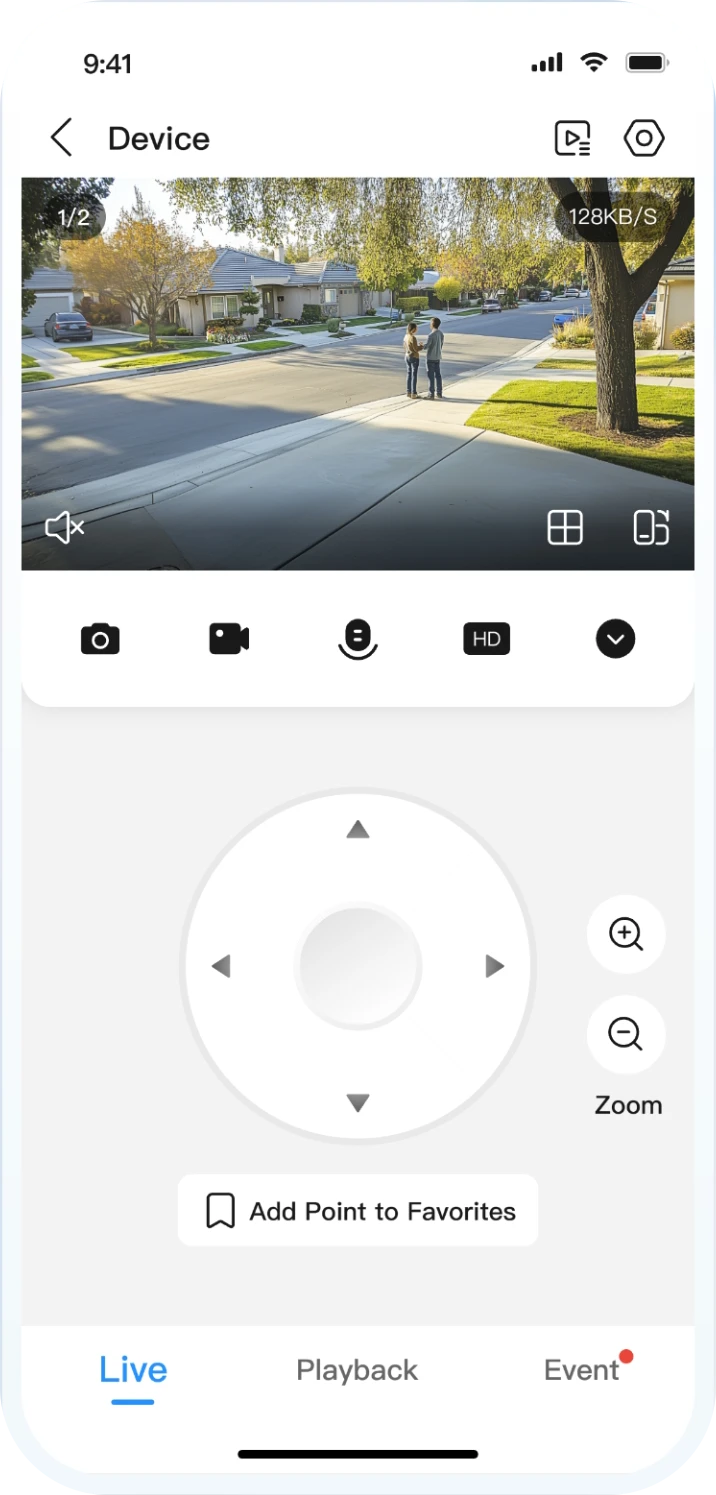Tilt the camera down

(x=358, y=1103)
